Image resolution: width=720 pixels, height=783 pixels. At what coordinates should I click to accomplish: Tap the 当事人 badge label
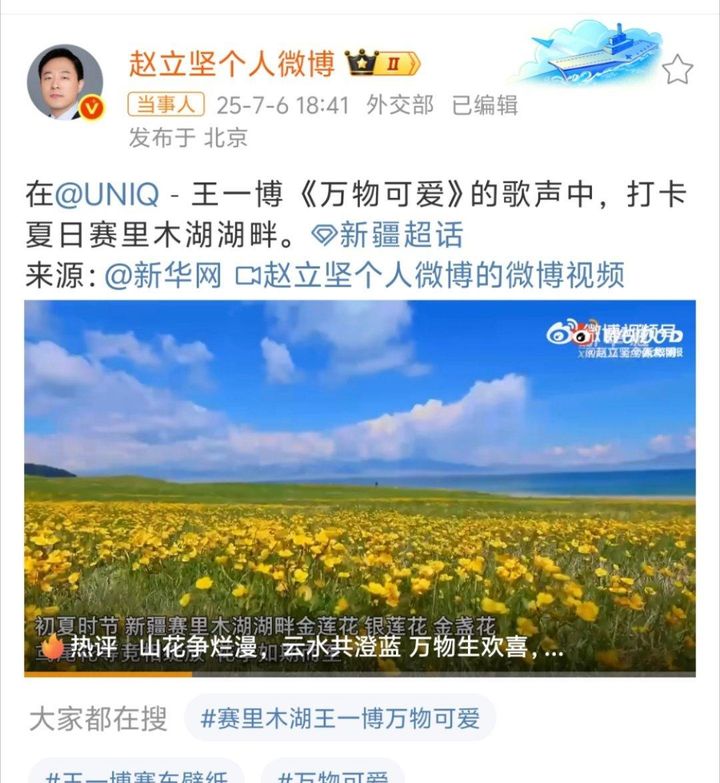166,105
